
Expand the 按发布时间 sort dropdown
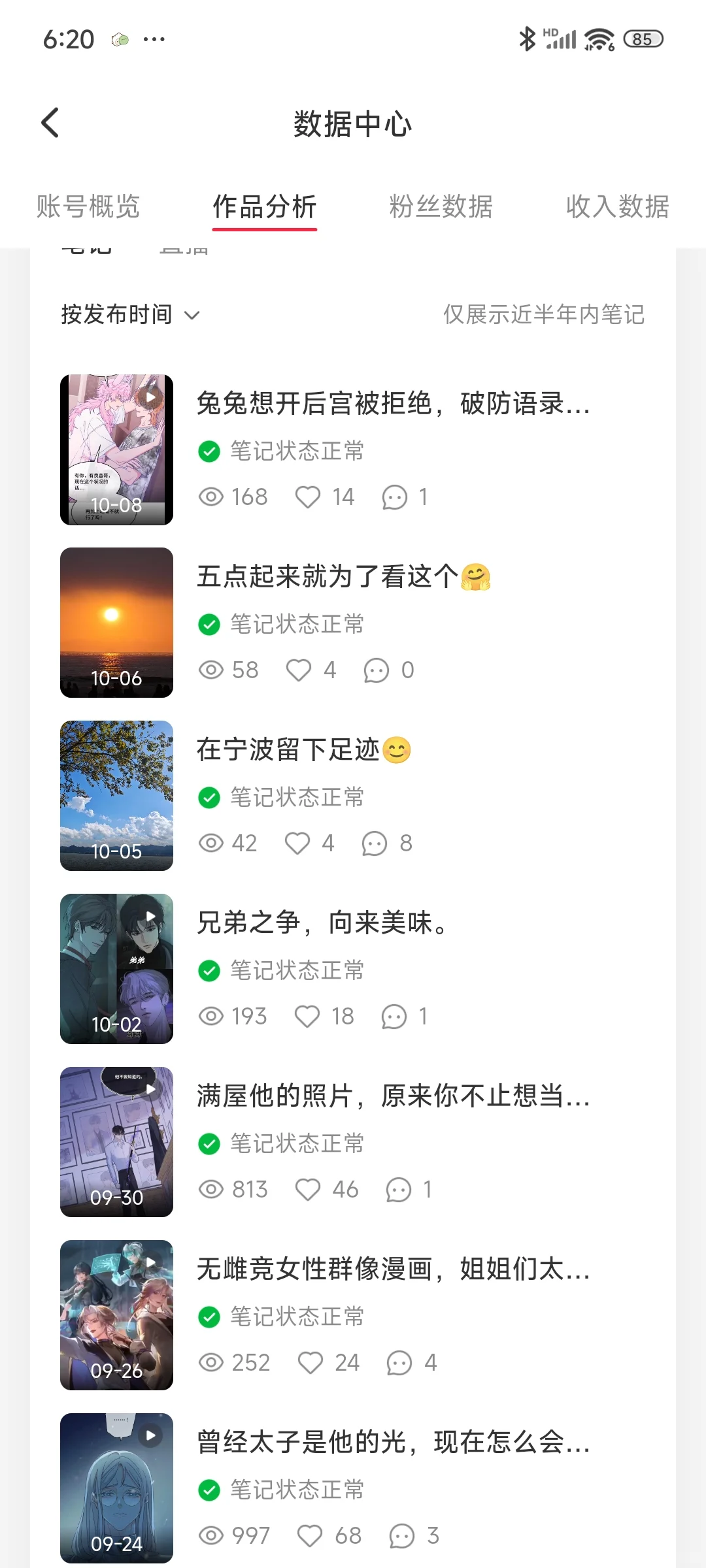[x=130, y=315]
